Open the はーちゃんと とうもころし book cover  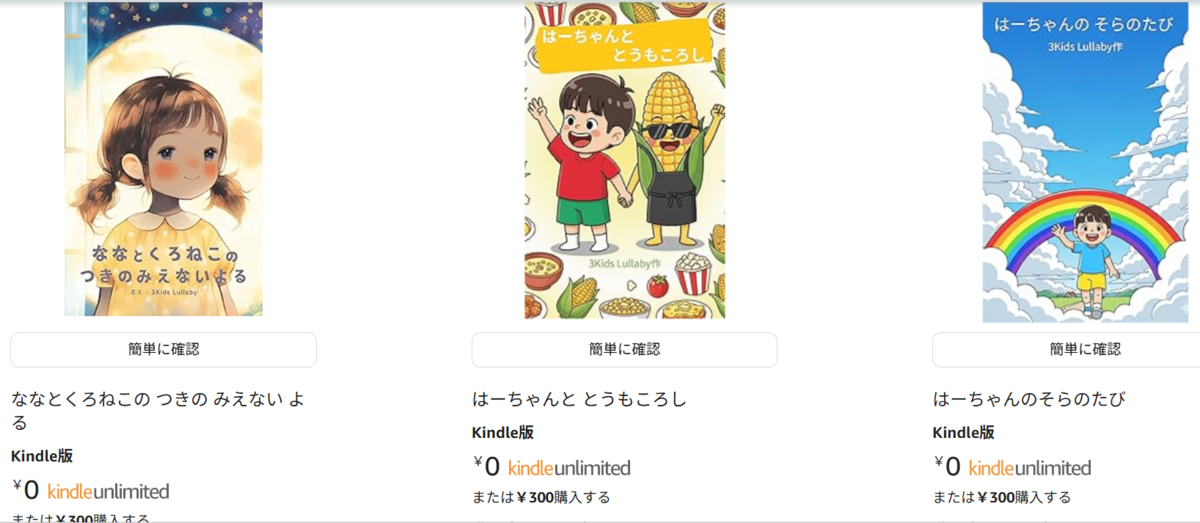pos(625,160)
